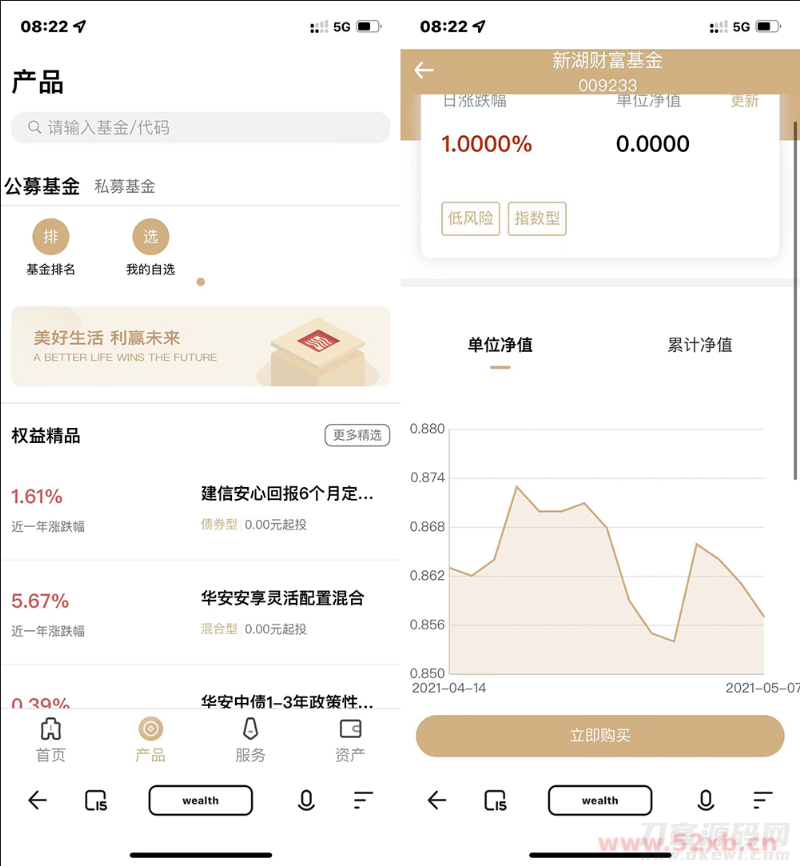Image resolution: width=800 pixels, height=866 pixels.
Task: Open 我的自选 watchlist
Action: (150, 248)
